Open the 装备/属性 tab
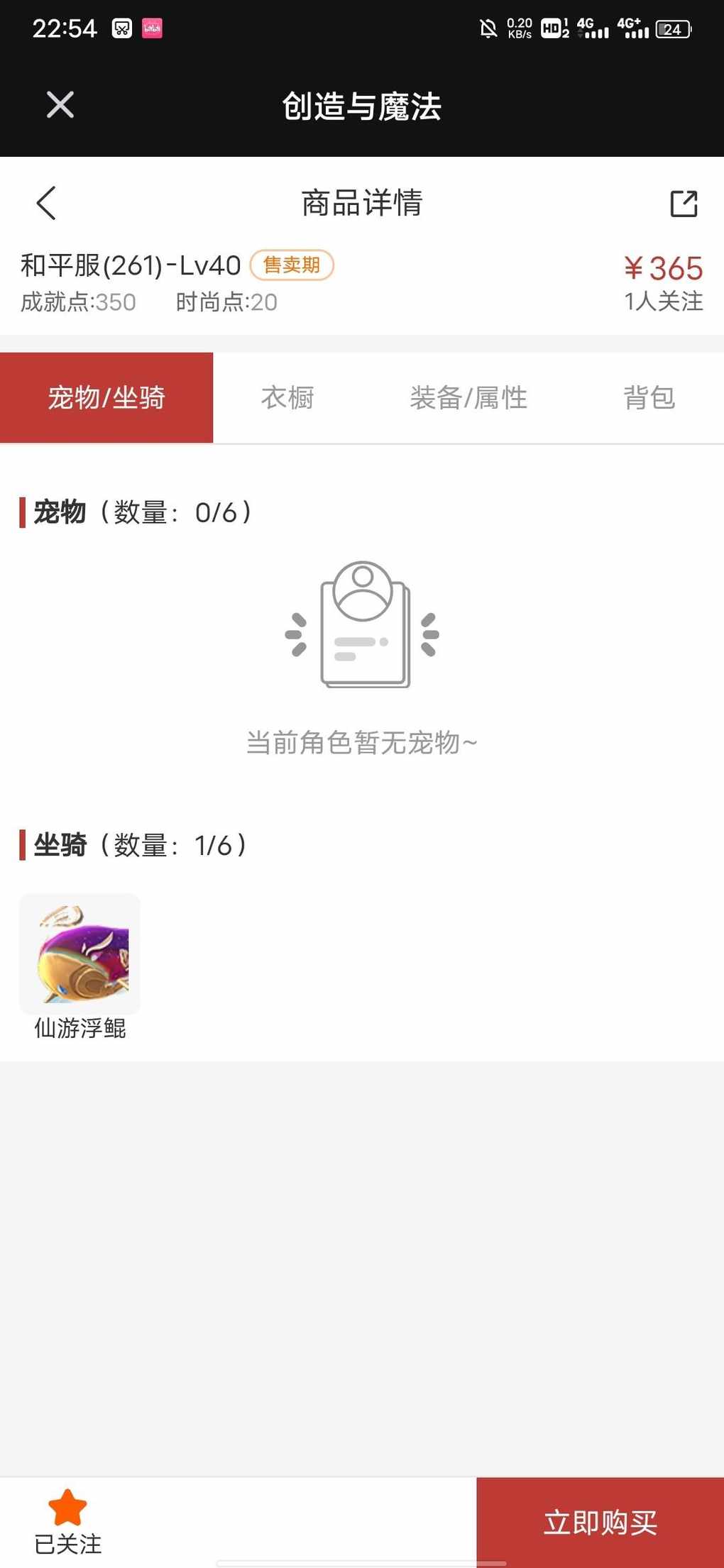Screen dimensions: 724x1568 point(468,397)
